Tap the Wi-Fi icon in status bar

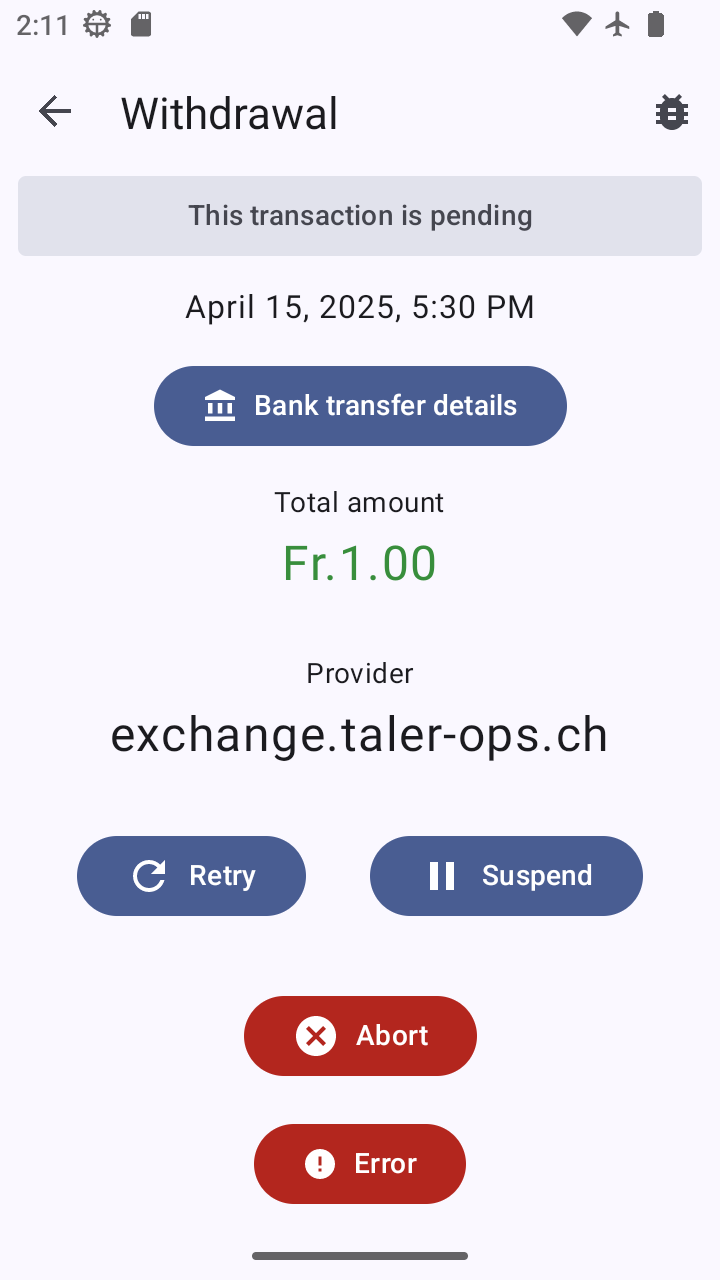click(577, 23)
